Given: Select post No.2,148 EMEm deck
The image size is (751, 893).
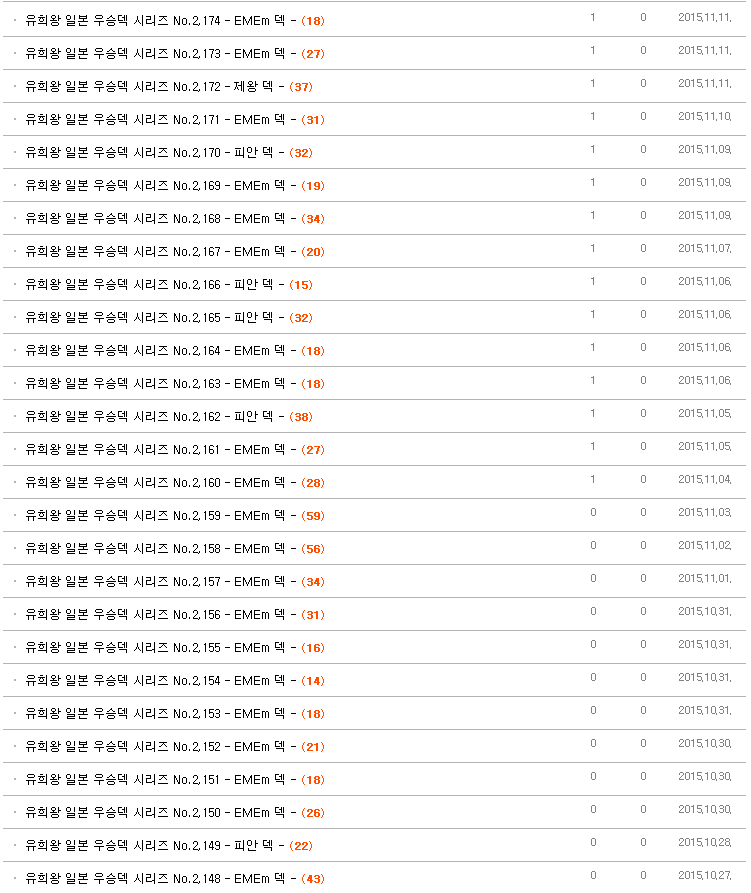Looking at the screenshot, I should coord(160,879).
